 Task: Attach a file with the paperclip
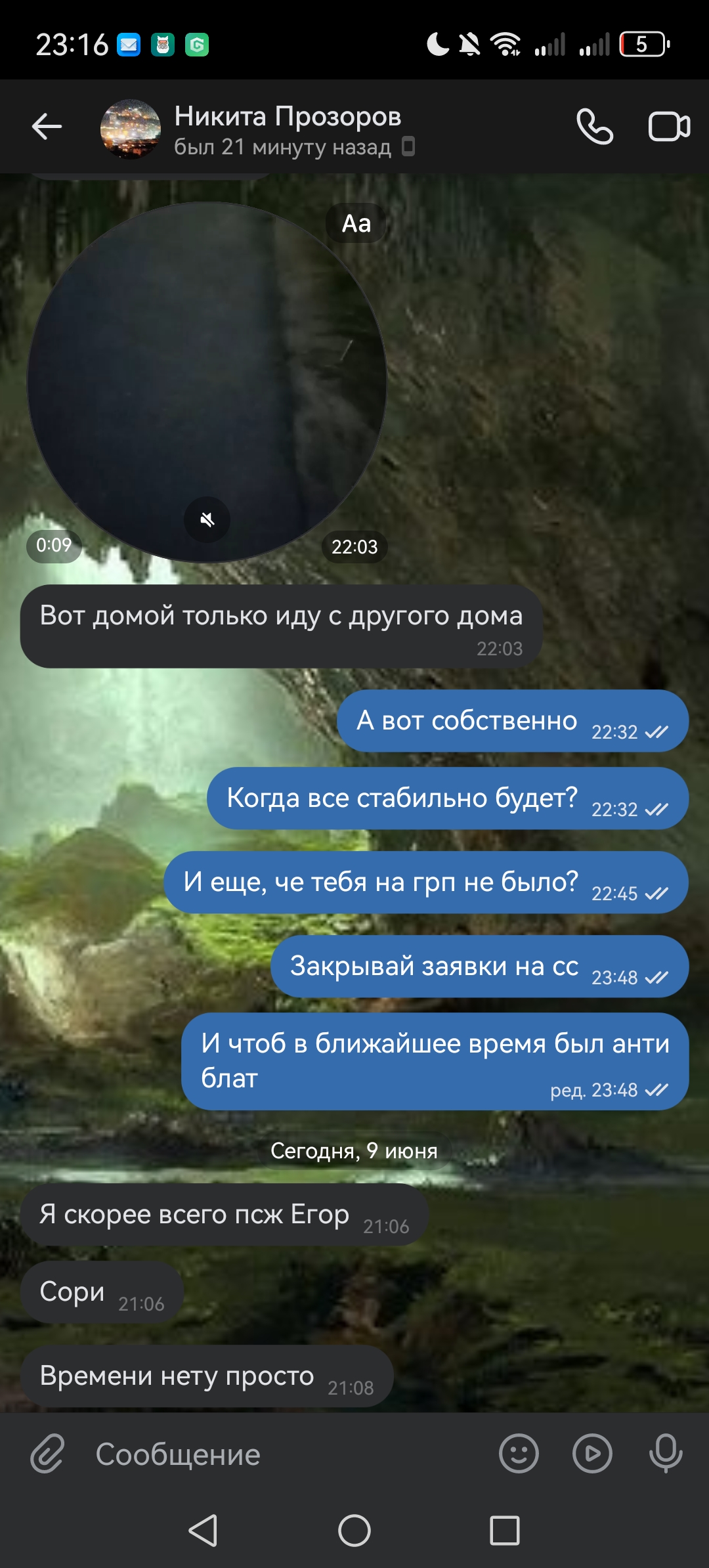click(48, 1454)
